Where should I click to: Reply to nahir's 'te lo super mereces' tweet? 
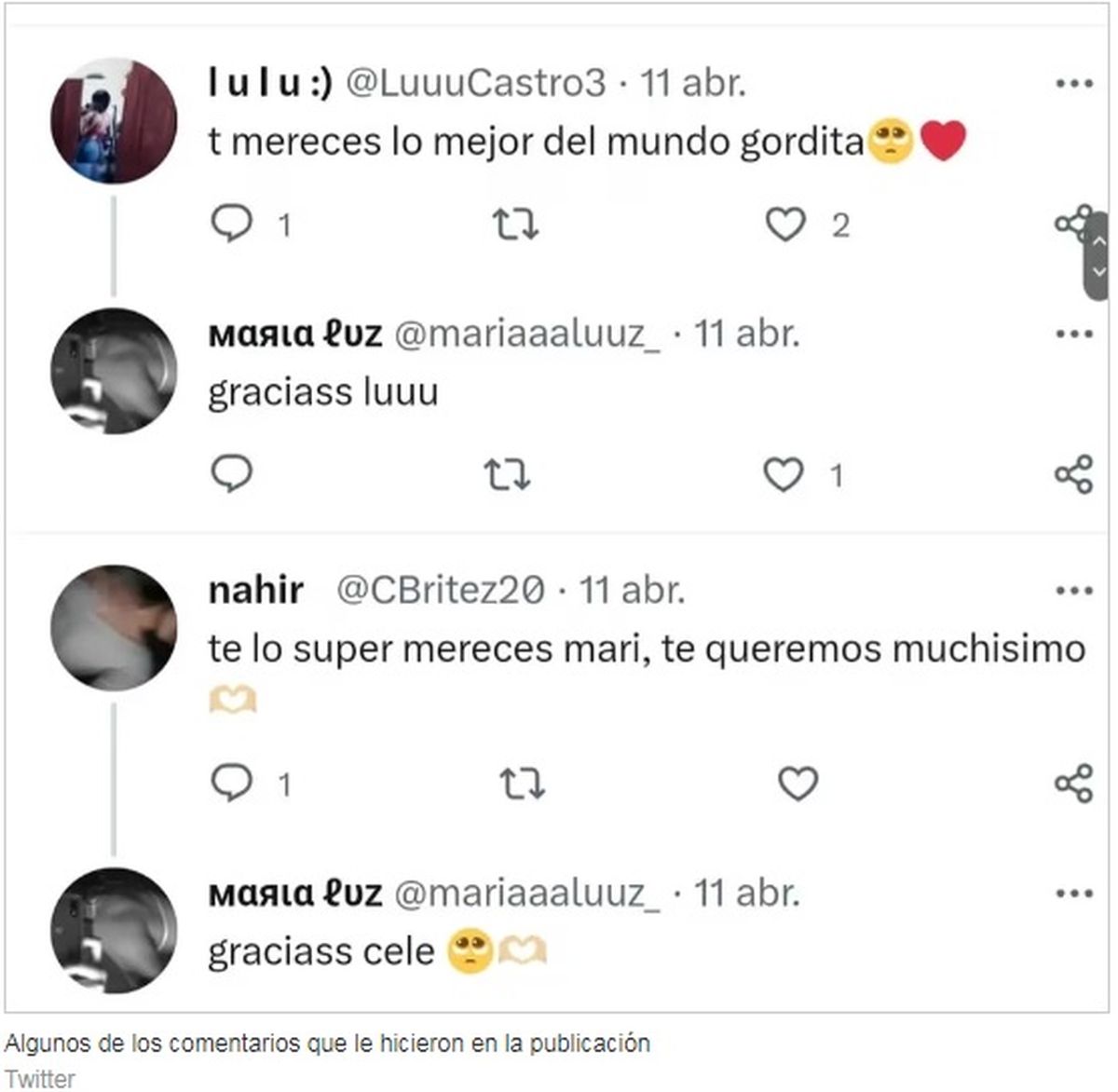(232, 783)
